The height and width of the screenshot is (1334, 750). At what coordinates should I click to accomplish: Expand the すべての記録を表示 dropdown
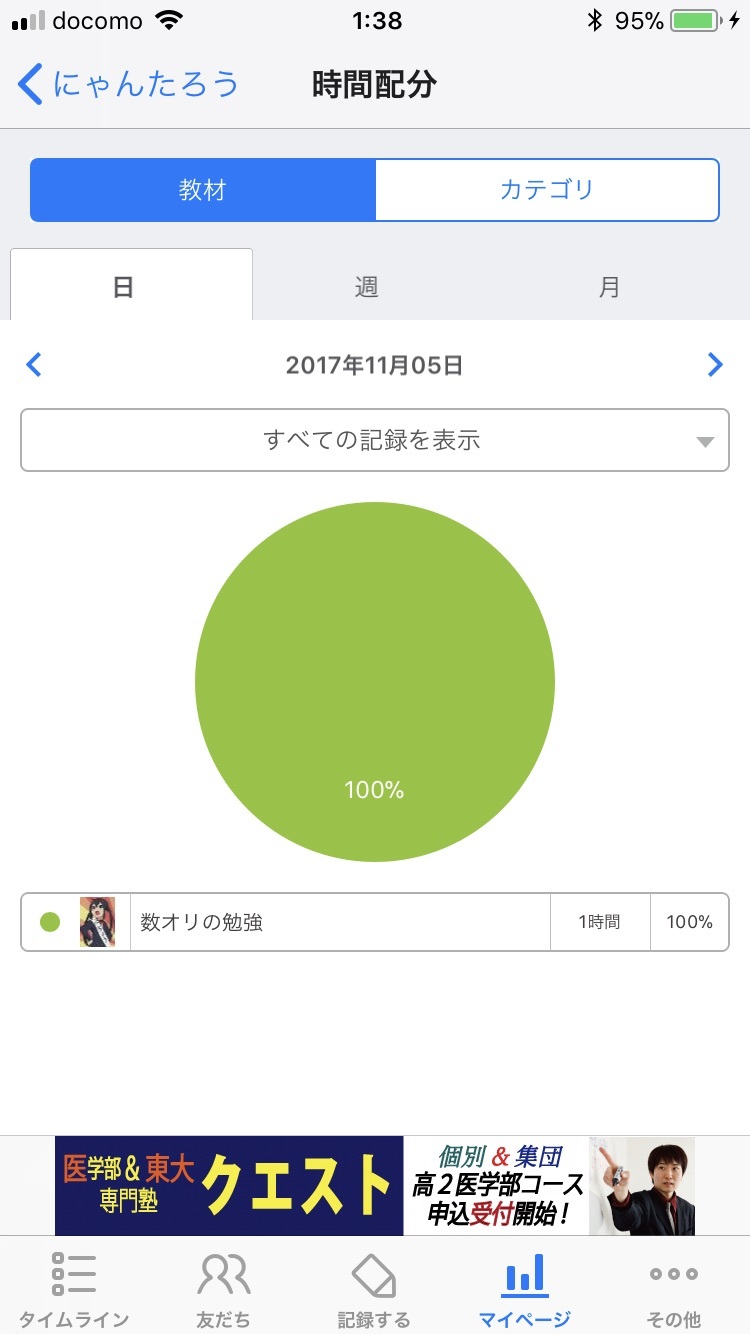coord(375,439)
